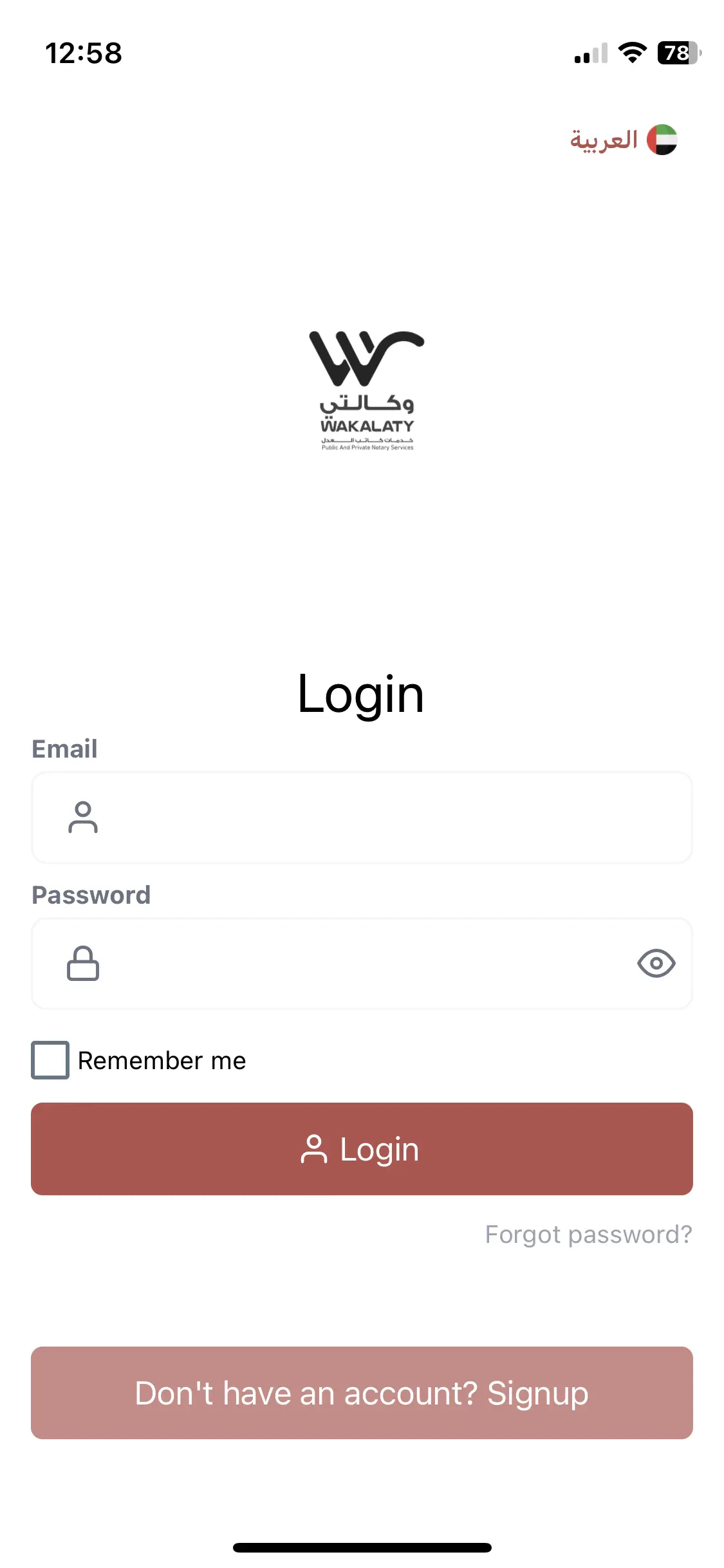This screenshot has height=1568, width=724.
Task: Tap the cellular signal icon
Action: [x=590, y=53]
